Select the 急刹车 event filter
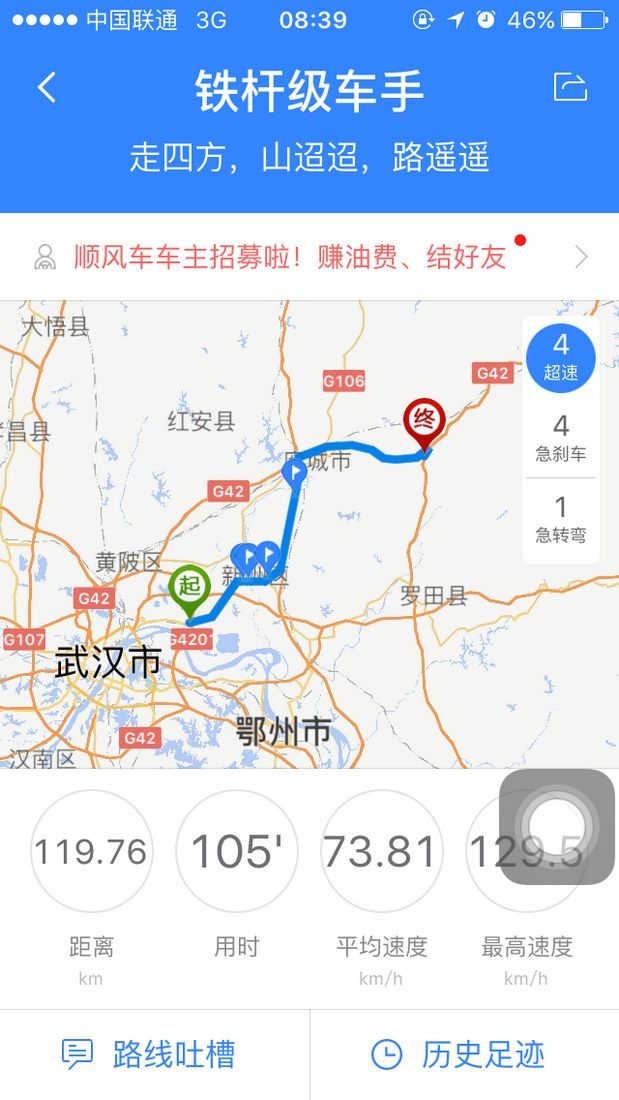Image resolution: width=619 pixels, height=1100 pixels. tap(561, 439)
